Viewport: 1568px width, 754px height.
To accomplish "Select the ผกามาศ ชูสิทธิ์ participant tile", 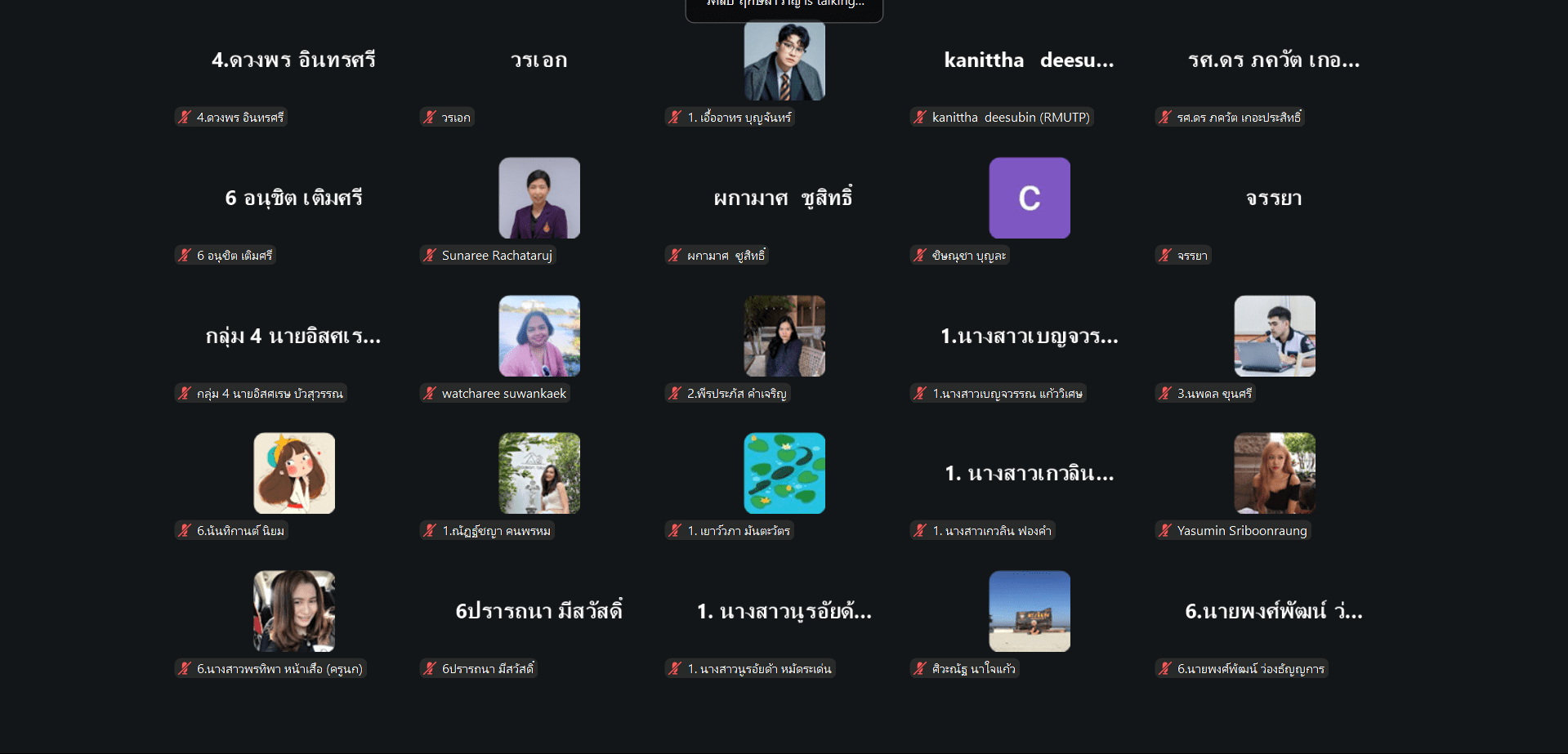I will pos(783,199).
